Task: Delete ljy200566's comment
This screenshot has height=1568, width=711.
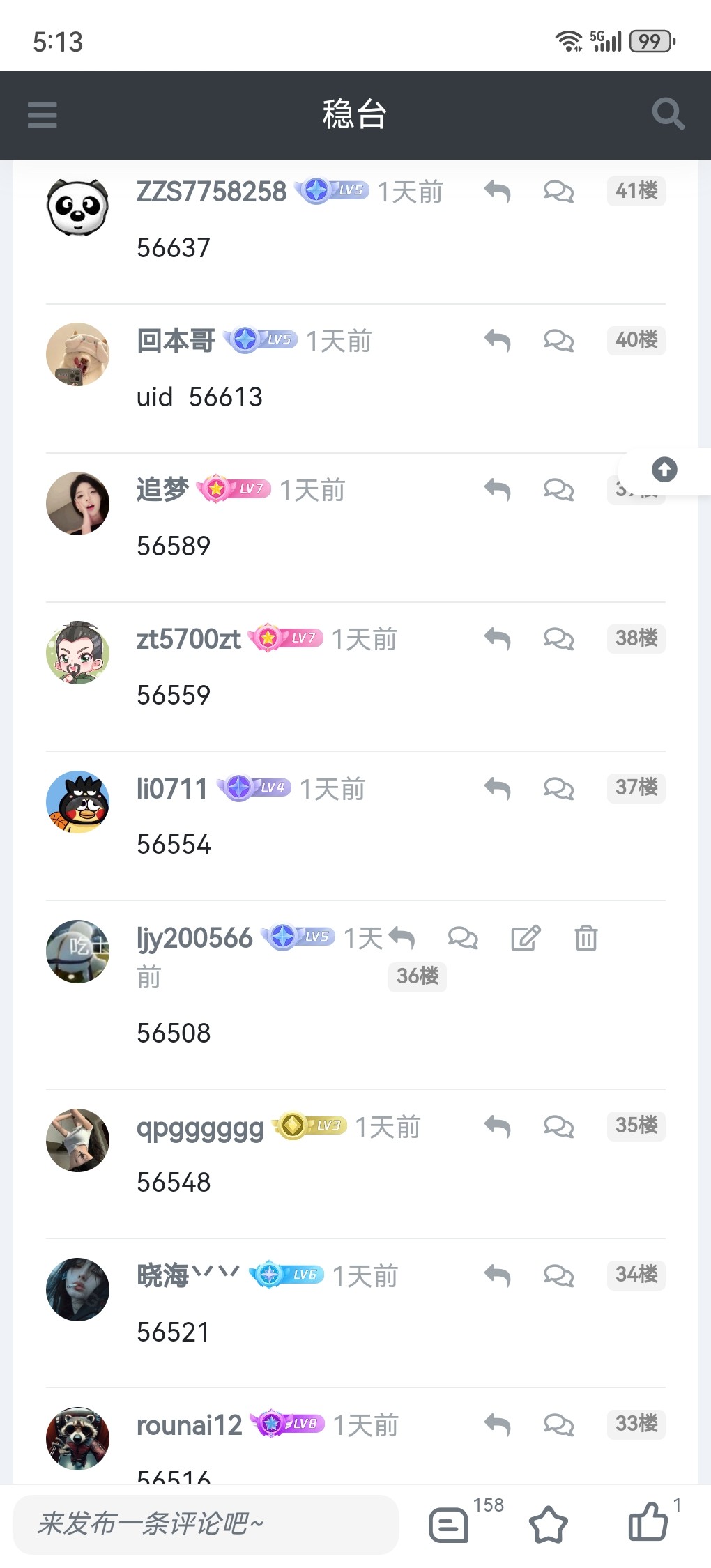Action: (586, 938)
